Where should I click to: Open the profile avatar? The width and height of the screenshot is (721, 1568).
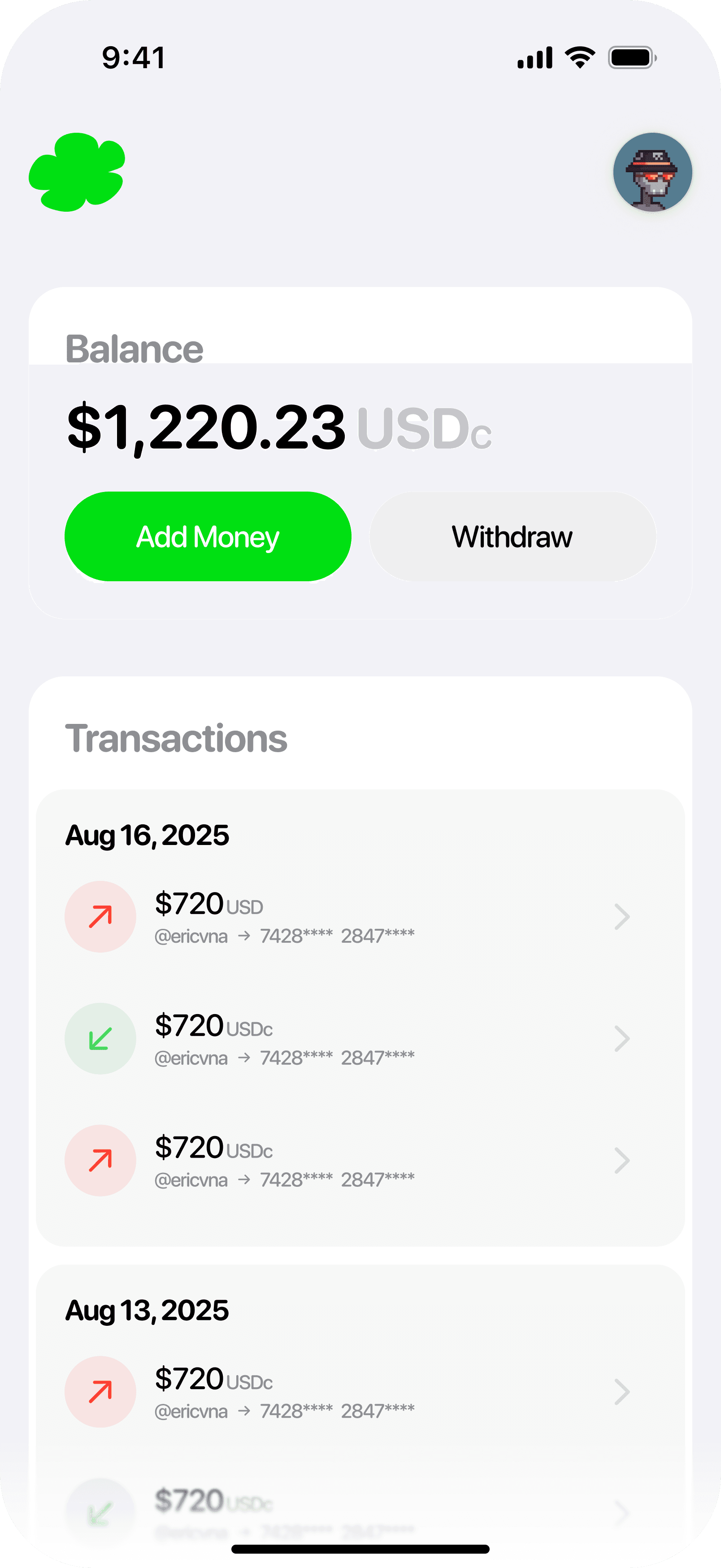point(652,172)
